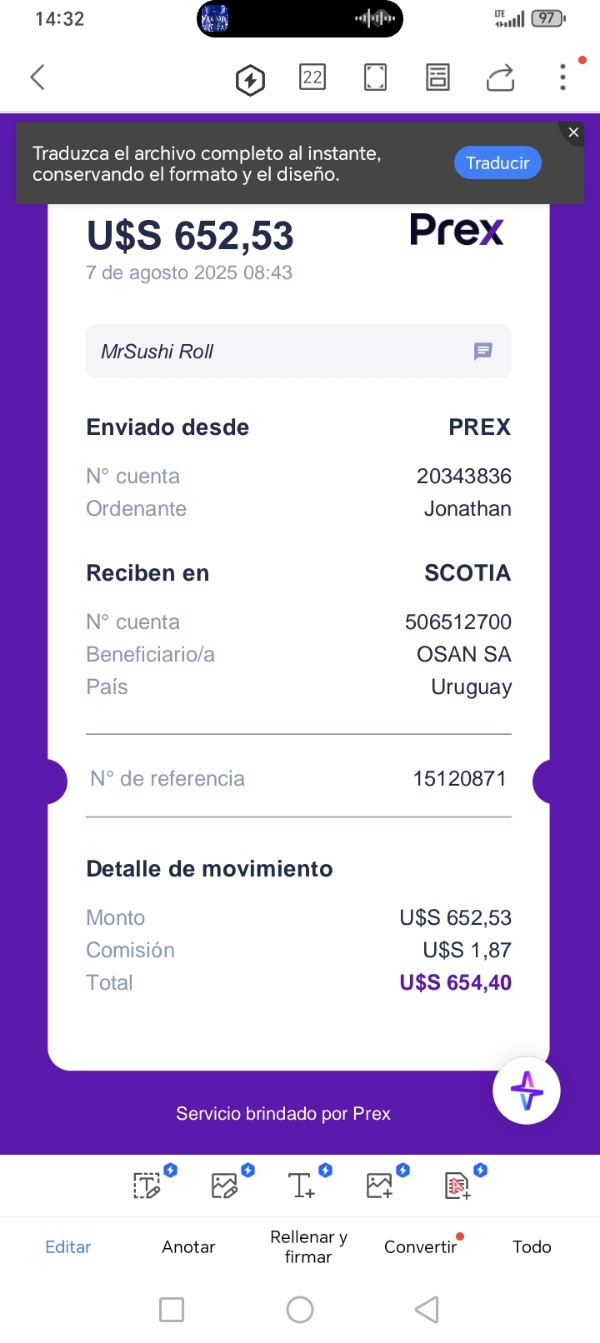Switch to the Editar tab

(68, 1247)
